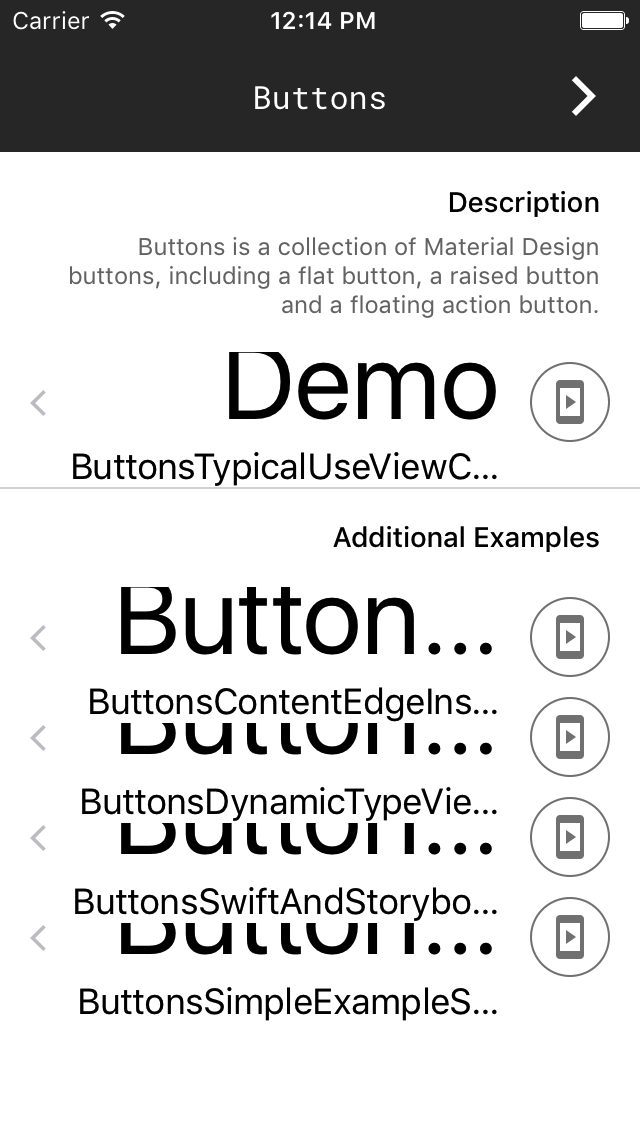Launch the ButtonsTypicalUseViewC... demo
Screen dimensions: 640x1136
[569, 402]
